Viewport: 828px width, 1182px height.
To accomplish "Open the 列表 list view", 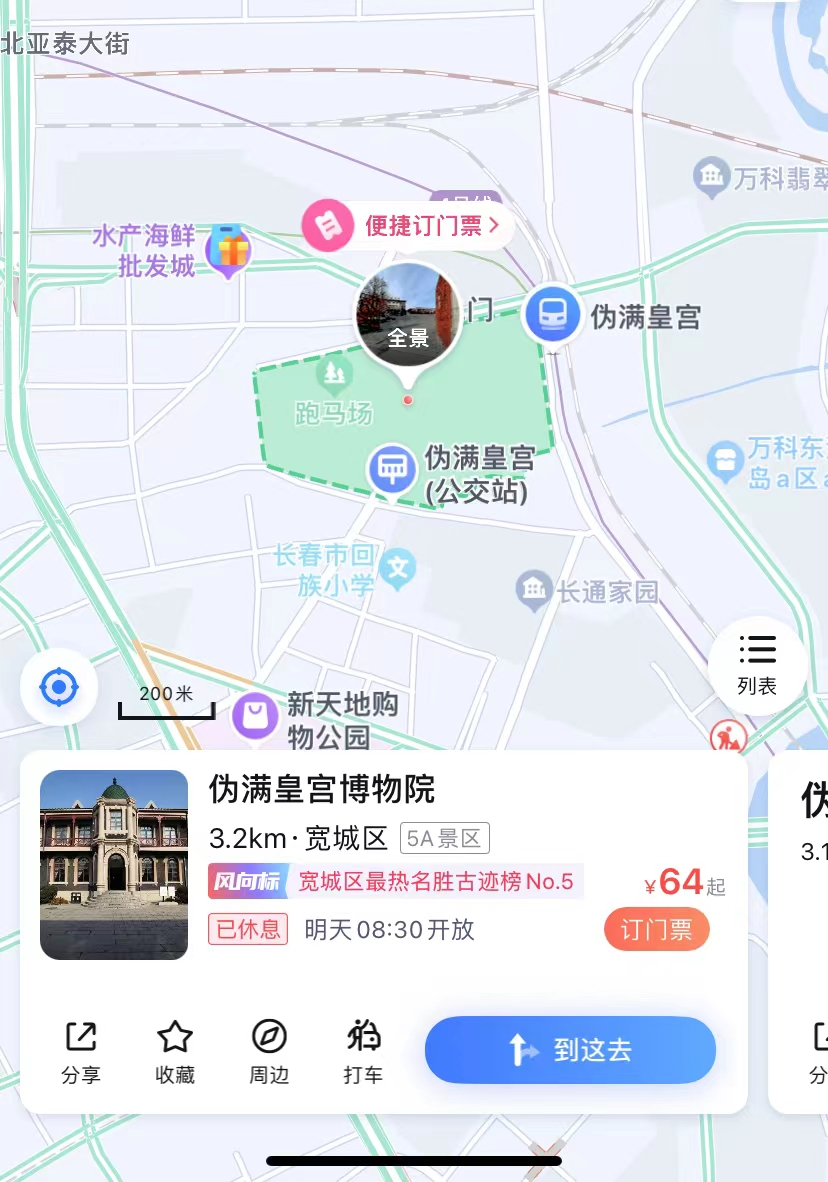I will tap(757, 664).
